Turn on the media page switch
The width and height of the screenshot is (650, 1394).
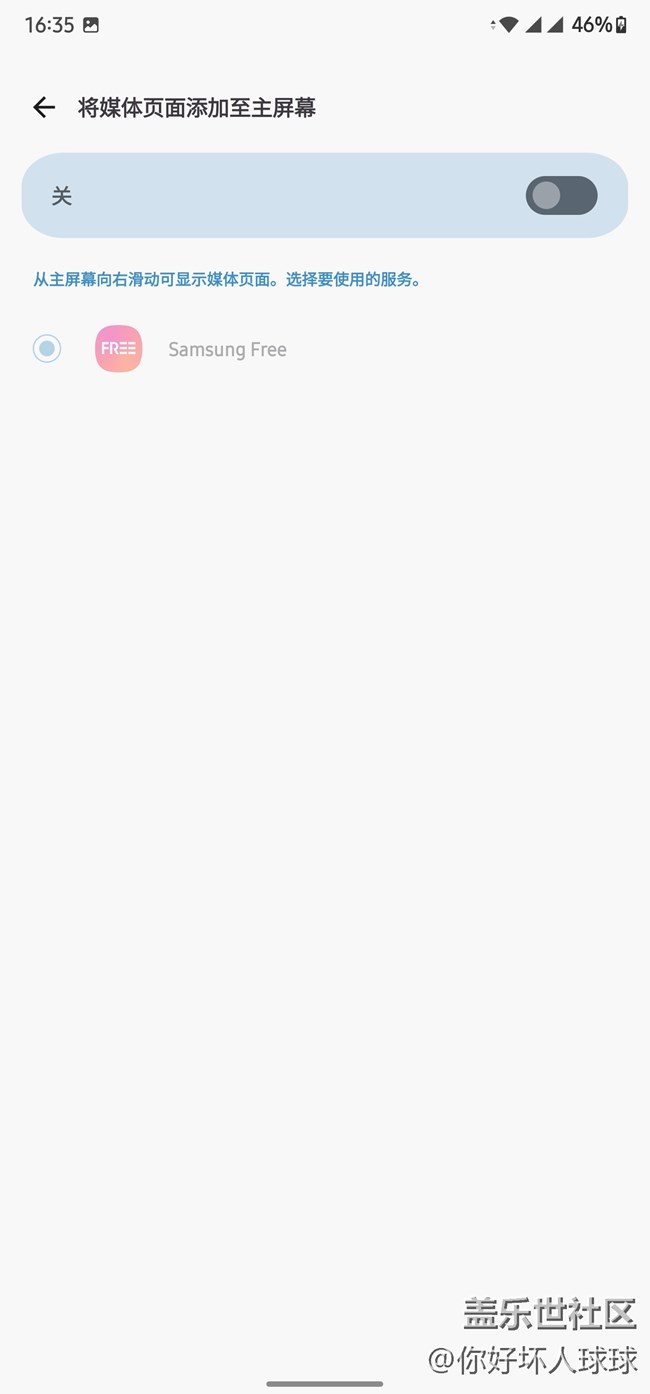click(x=561, y=196)
